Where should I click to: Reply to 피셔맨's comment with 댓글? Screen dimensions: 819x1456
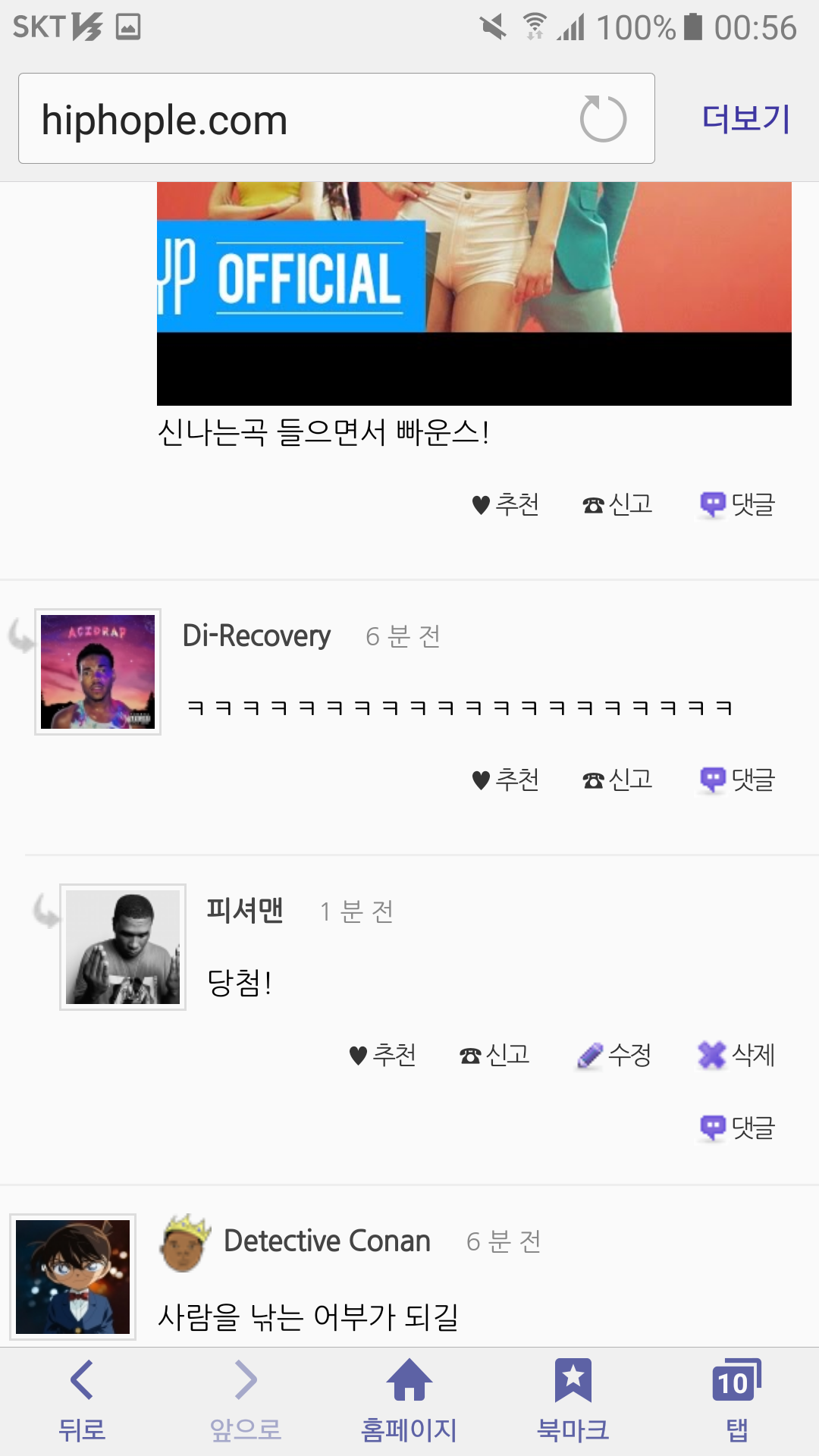point(738,1128)
